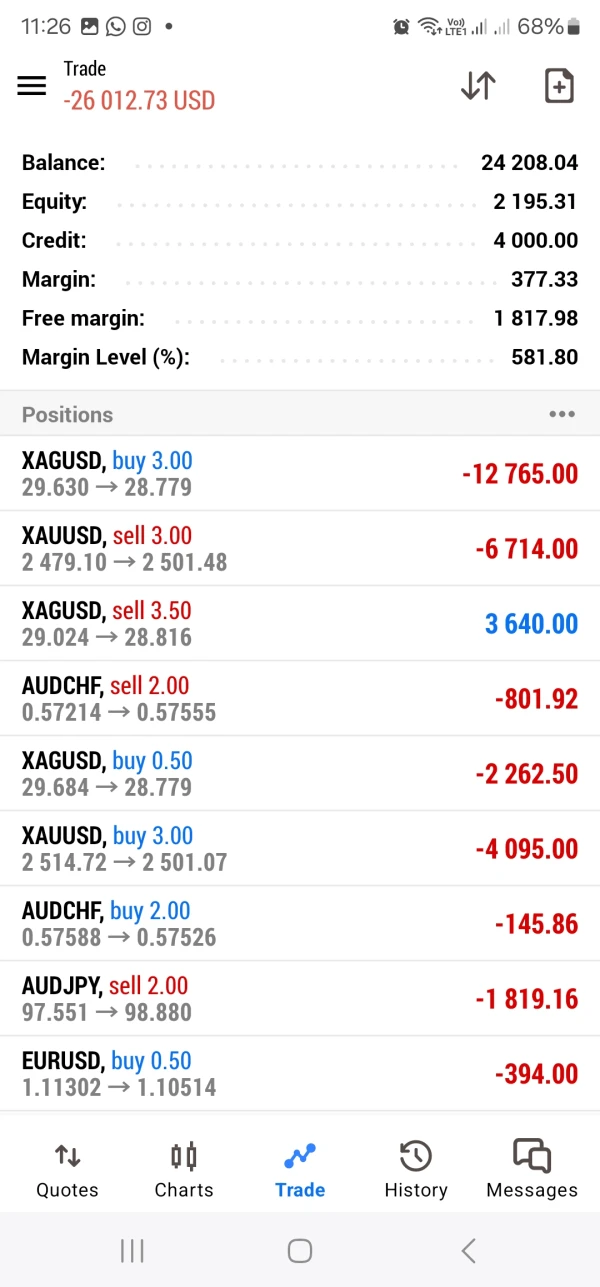This screenshot has width=600, height=1287.
Task: Select the EURUSD buy 0.50 position
Action: (300, 1074)
